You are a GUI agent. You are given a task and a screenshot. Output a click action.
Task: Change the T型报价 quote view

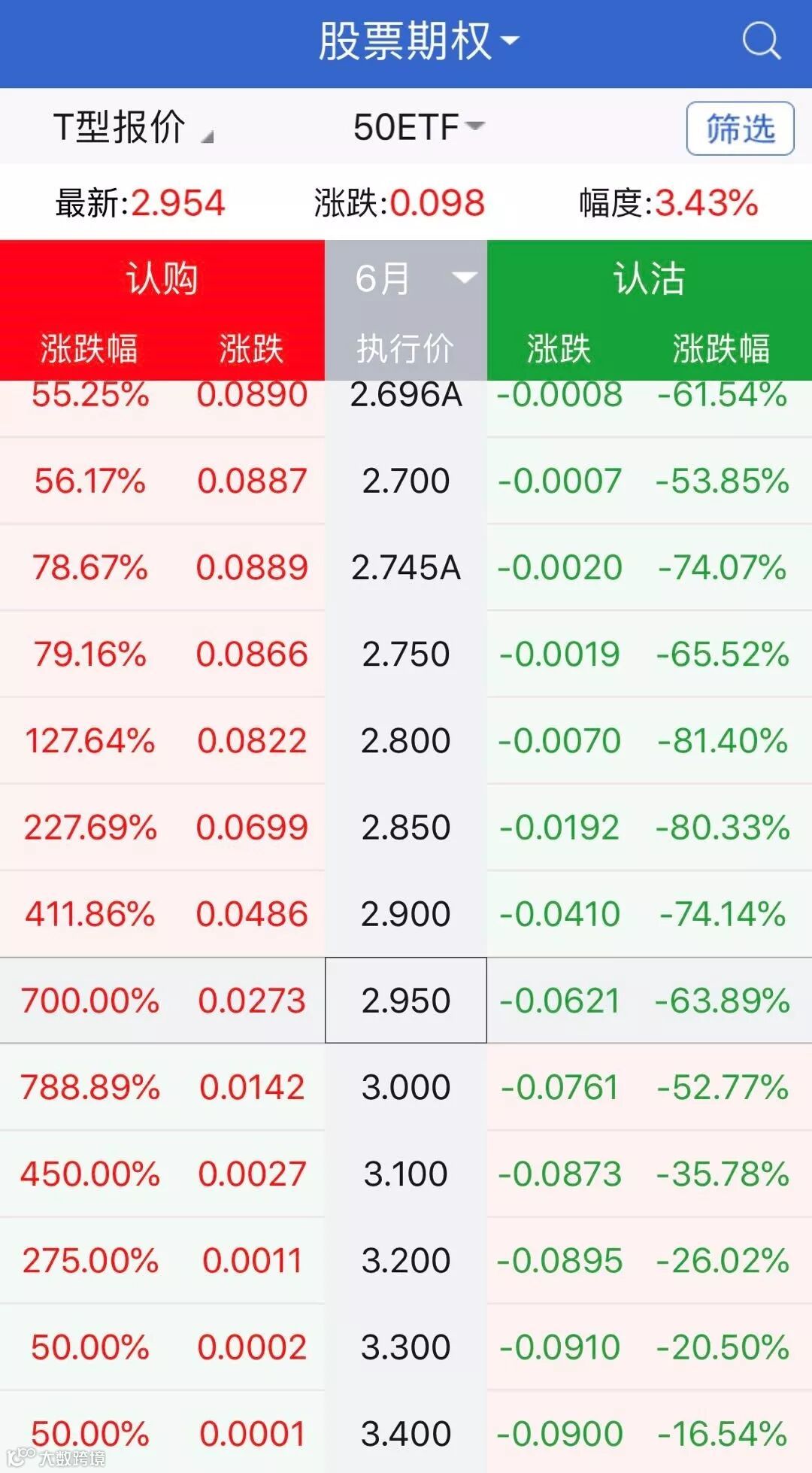pos(132,127)
